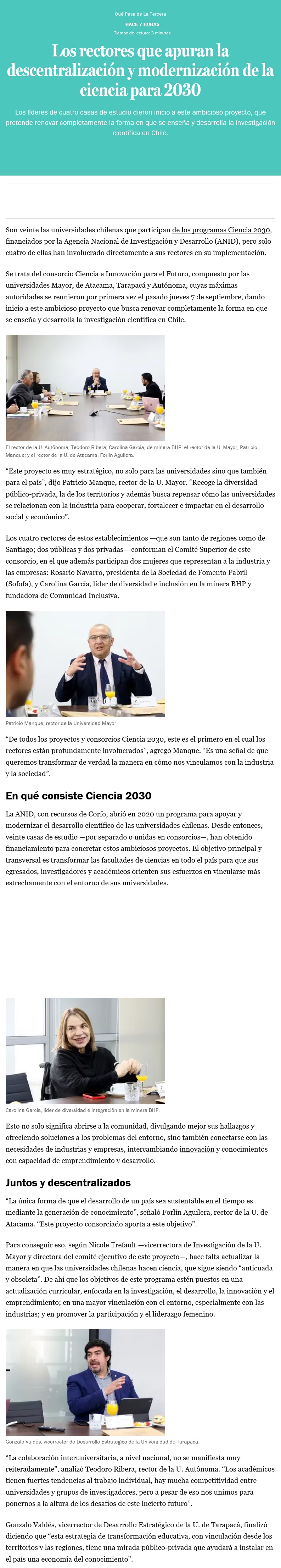Open the 'de los programas Ciencia 2030' link
Screen dimensions: 281x1568
(221, 230)
